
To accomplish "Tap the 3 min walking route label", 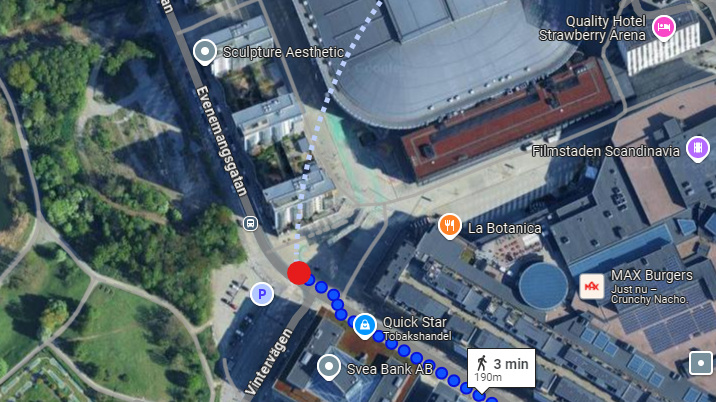I will tap(501, 367).
